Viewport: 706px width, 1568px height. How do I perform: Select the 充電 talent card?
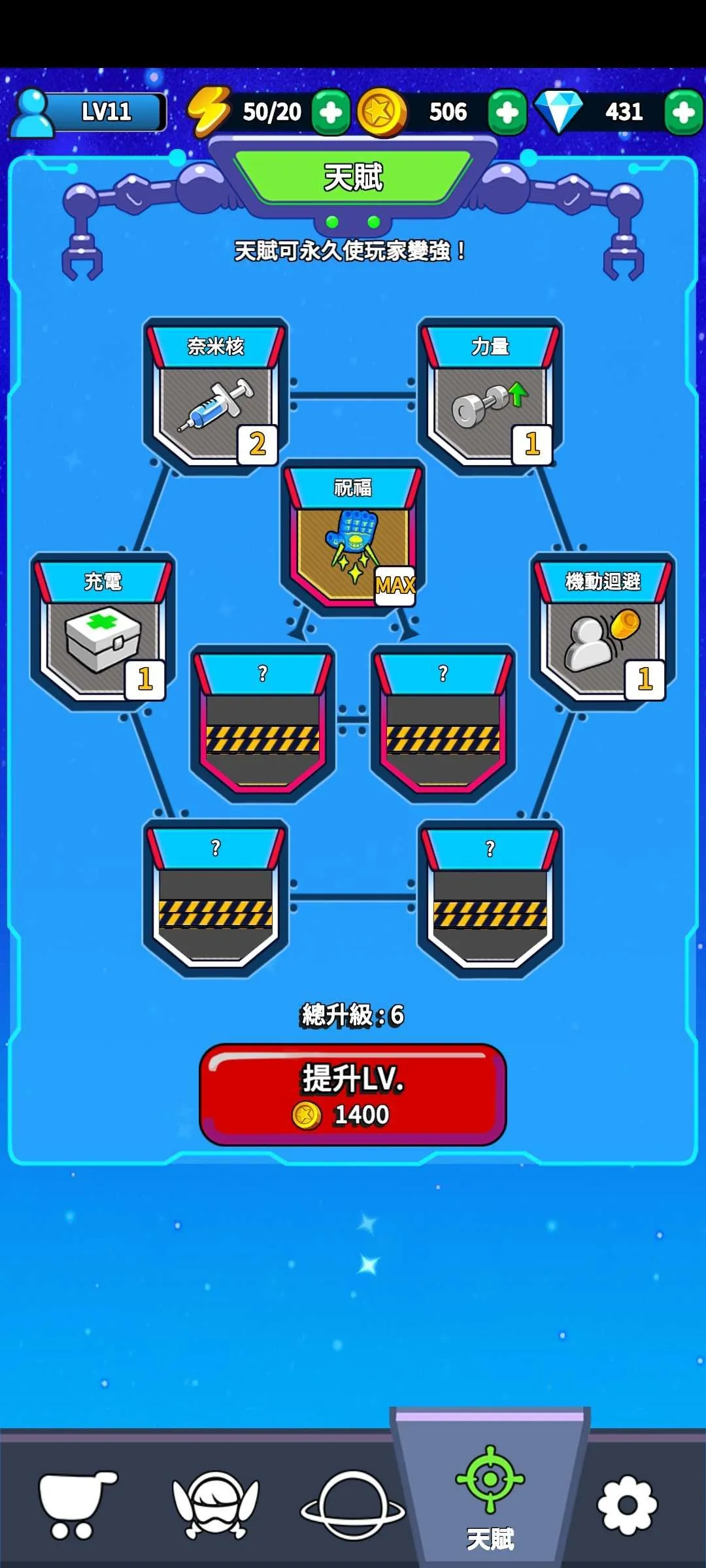pos(103,630)
